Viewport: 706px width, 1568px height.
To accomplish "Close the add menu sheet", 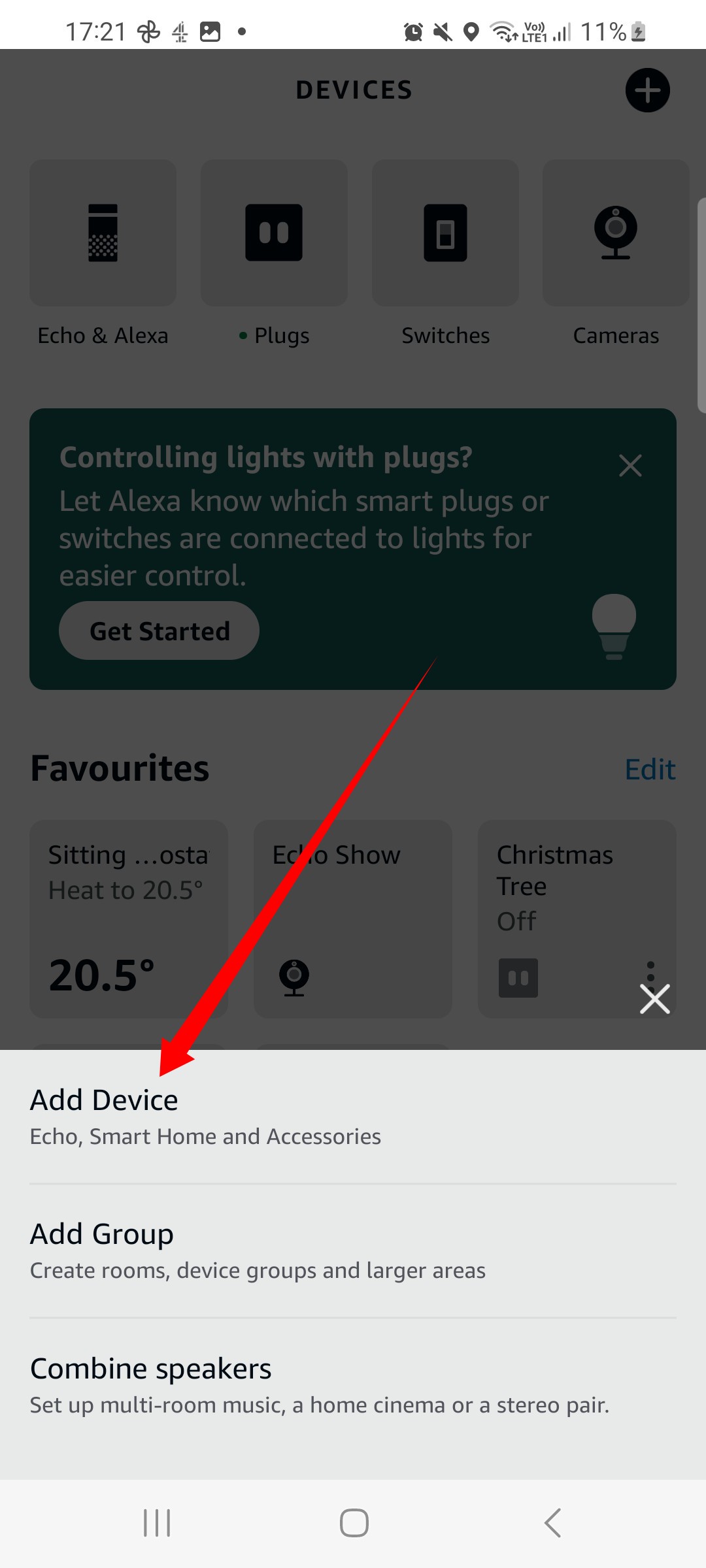I will coord(655,999).
